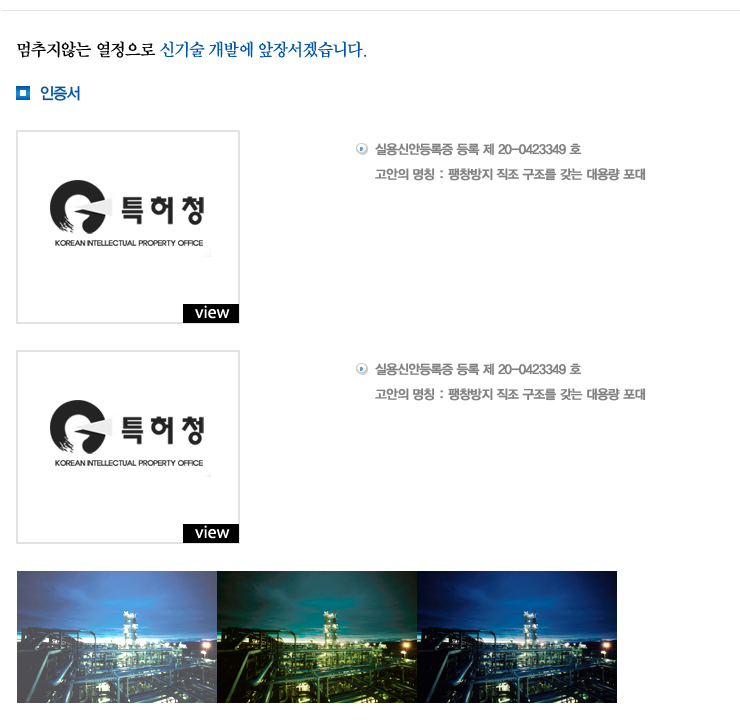
Task: Tap view on the upper certificate image
Action: tap(211, 313)
